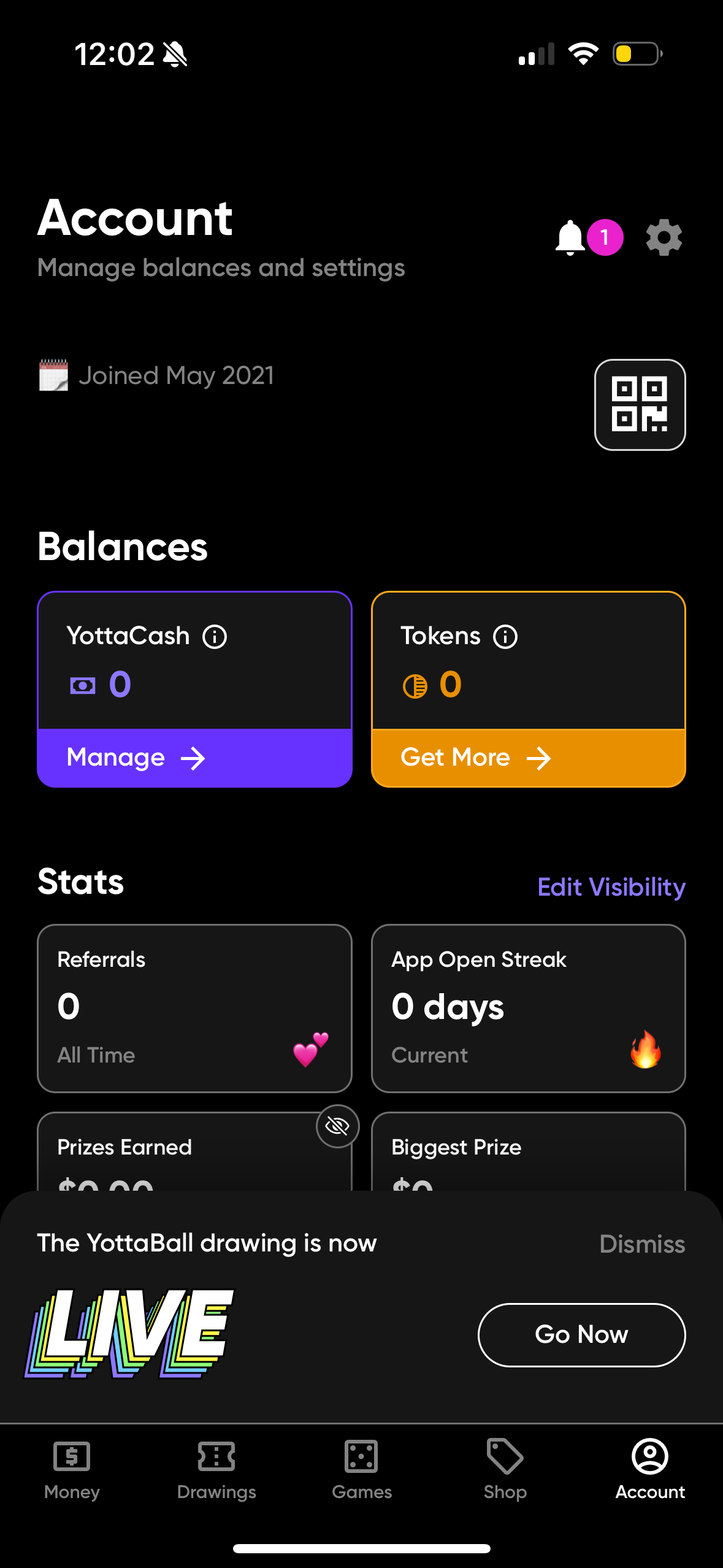This screenshot has width=723, height=1568.
Task: Open Edit Visibility for stats
Action: pyautogui.click(x=611, y=887)
